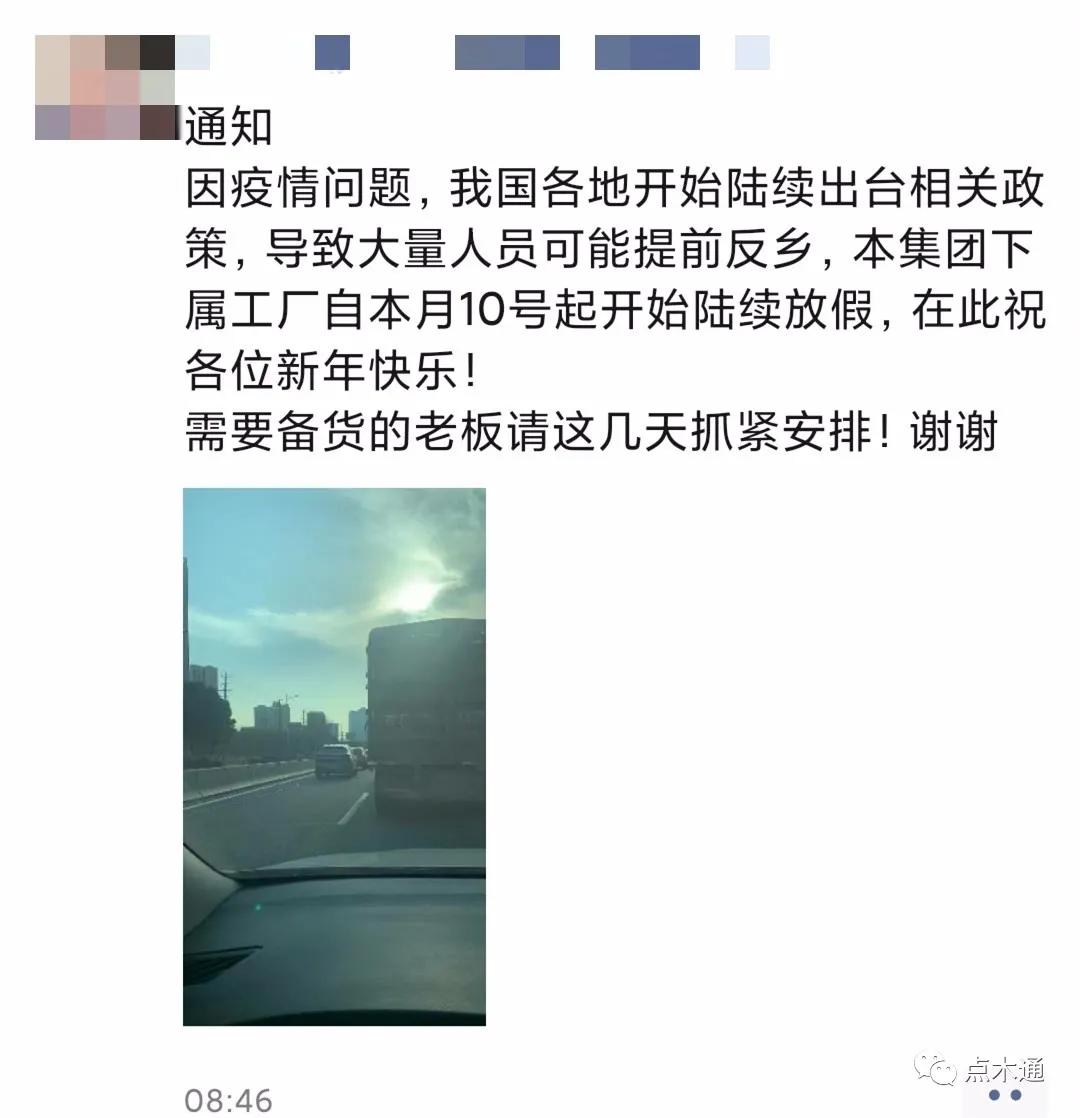1080x1118 pixels.
Task: Open the poster's blurred profile avatar
Action: coord(105,87)
